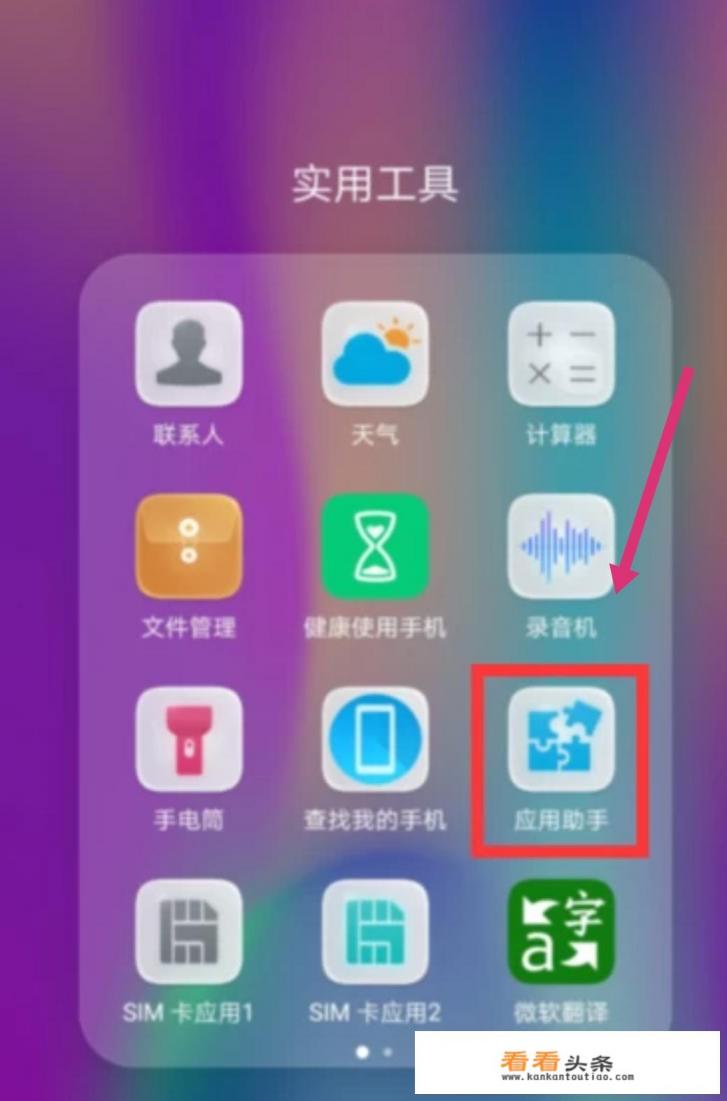Open SIM 卡应用2
The width and height of the screenshot is (727, 1101).
(375, 932)
